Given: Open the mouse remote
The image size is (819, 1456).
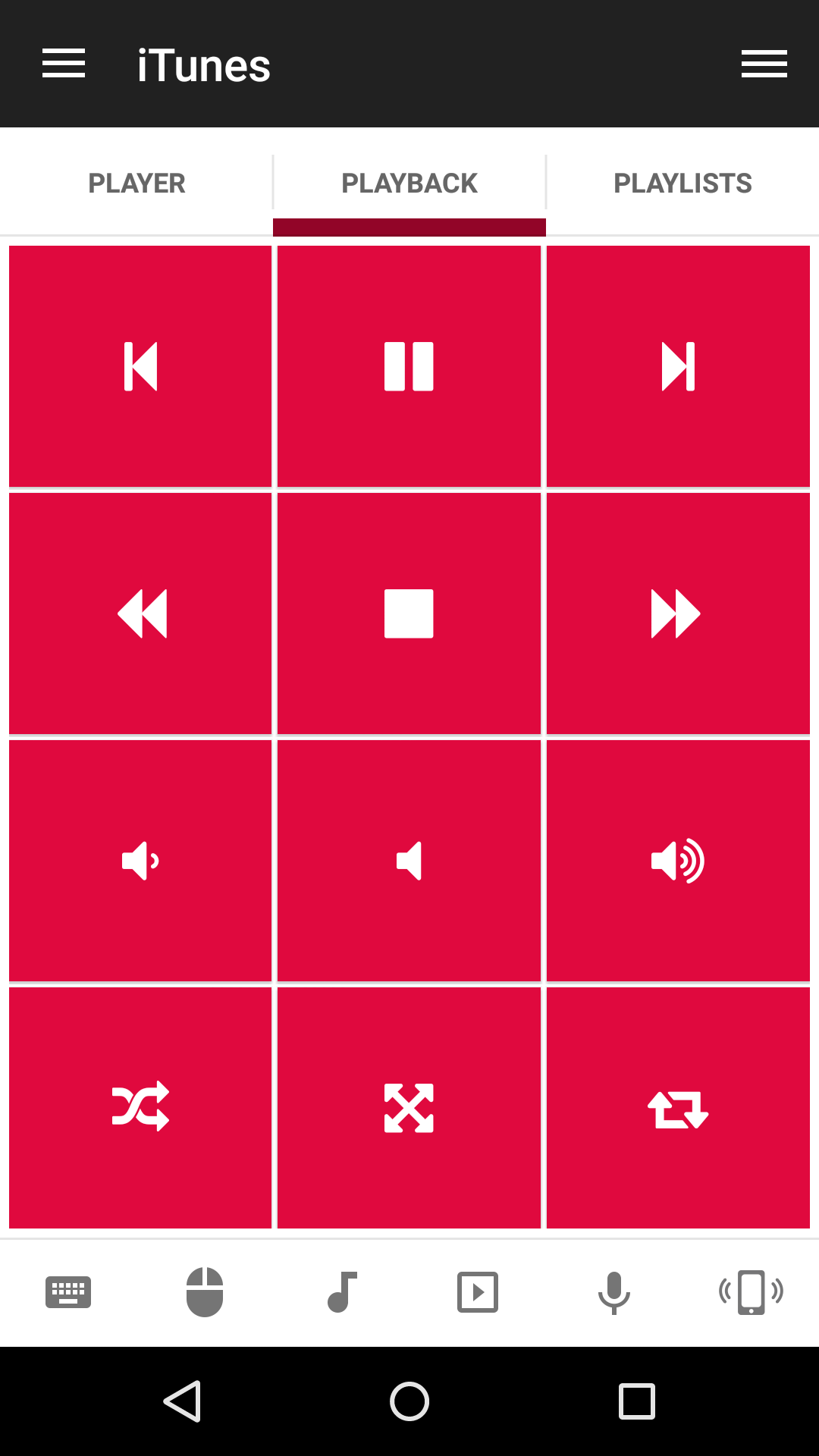Looking at the screenshot, I should [205, 1292].
